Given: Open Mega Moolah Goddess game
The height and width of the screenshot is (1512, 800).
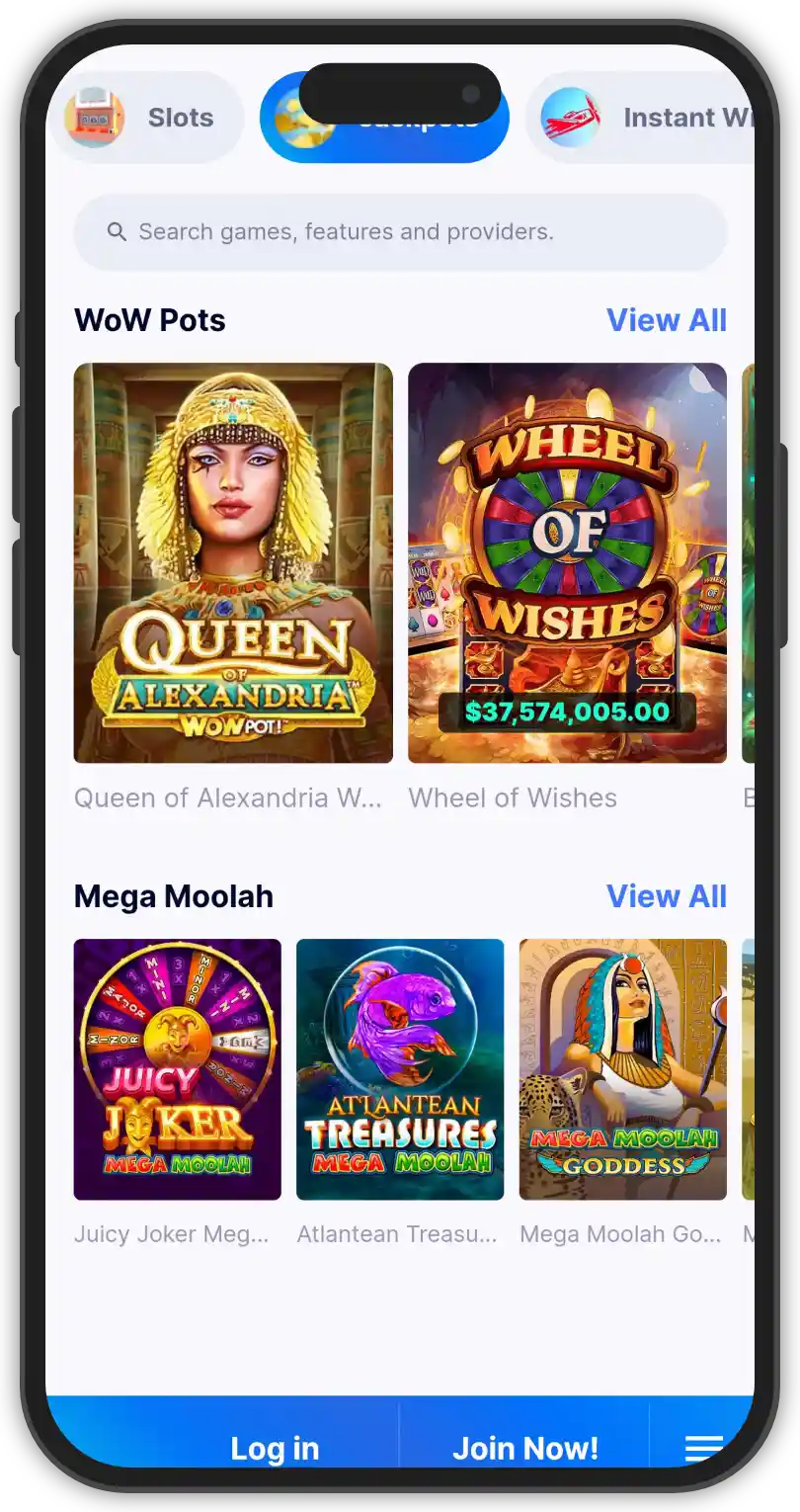Looking at the screenshot, I should click(622, 1069).
